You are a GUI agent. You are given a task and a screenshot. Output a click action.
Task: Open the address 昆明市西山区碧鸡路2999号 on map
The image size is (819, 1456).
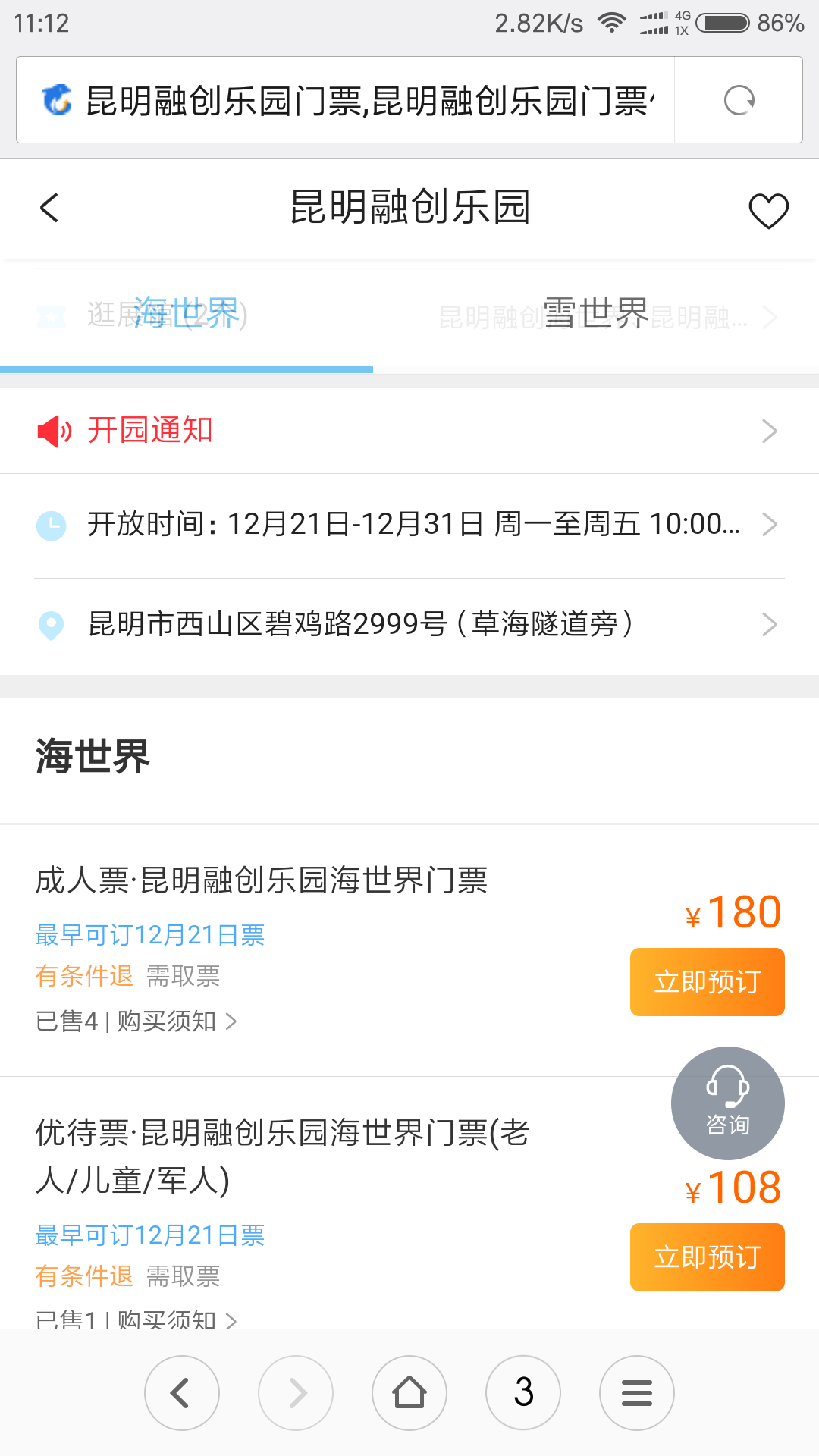(x=409, y=625)
